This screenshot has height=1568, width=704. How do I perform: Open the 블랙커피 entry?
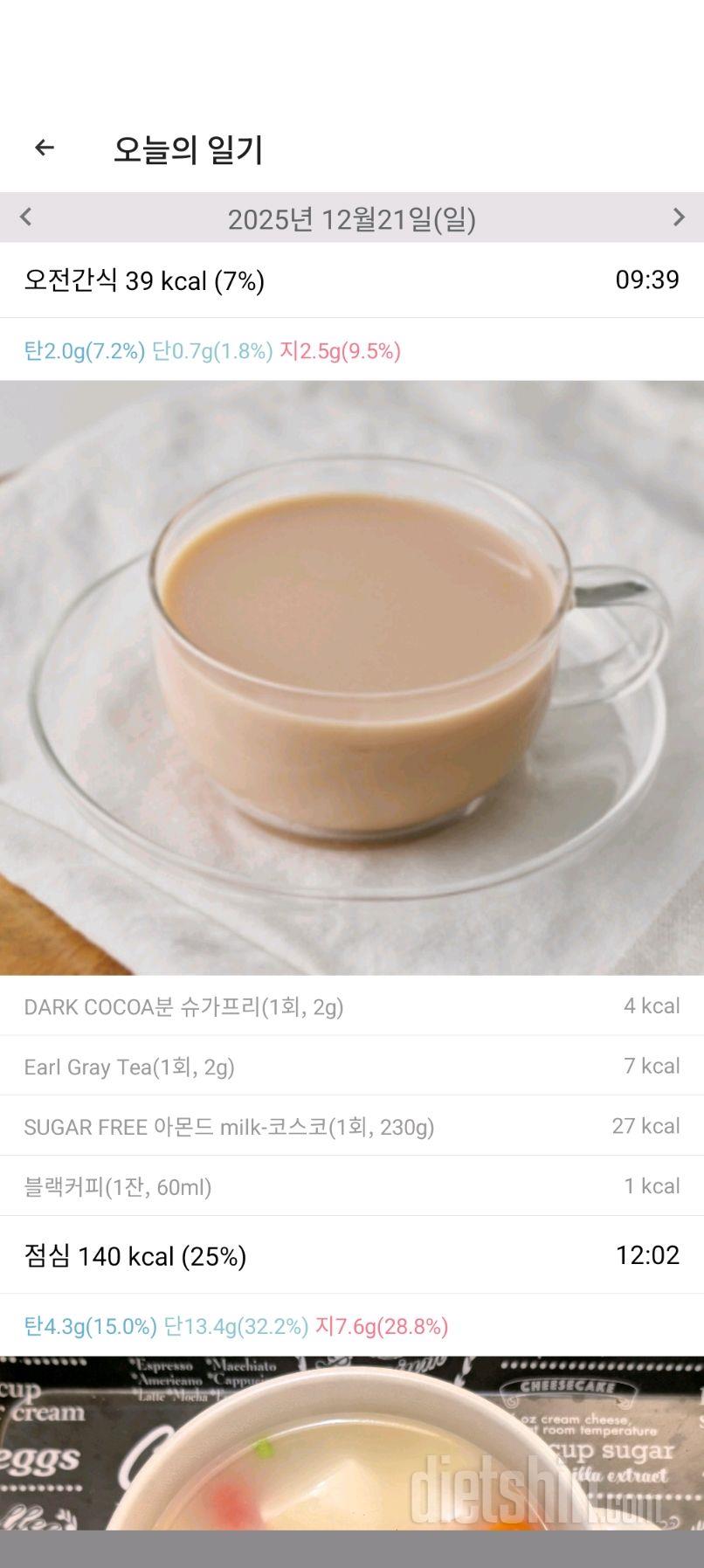click(x=352, y=1186)
